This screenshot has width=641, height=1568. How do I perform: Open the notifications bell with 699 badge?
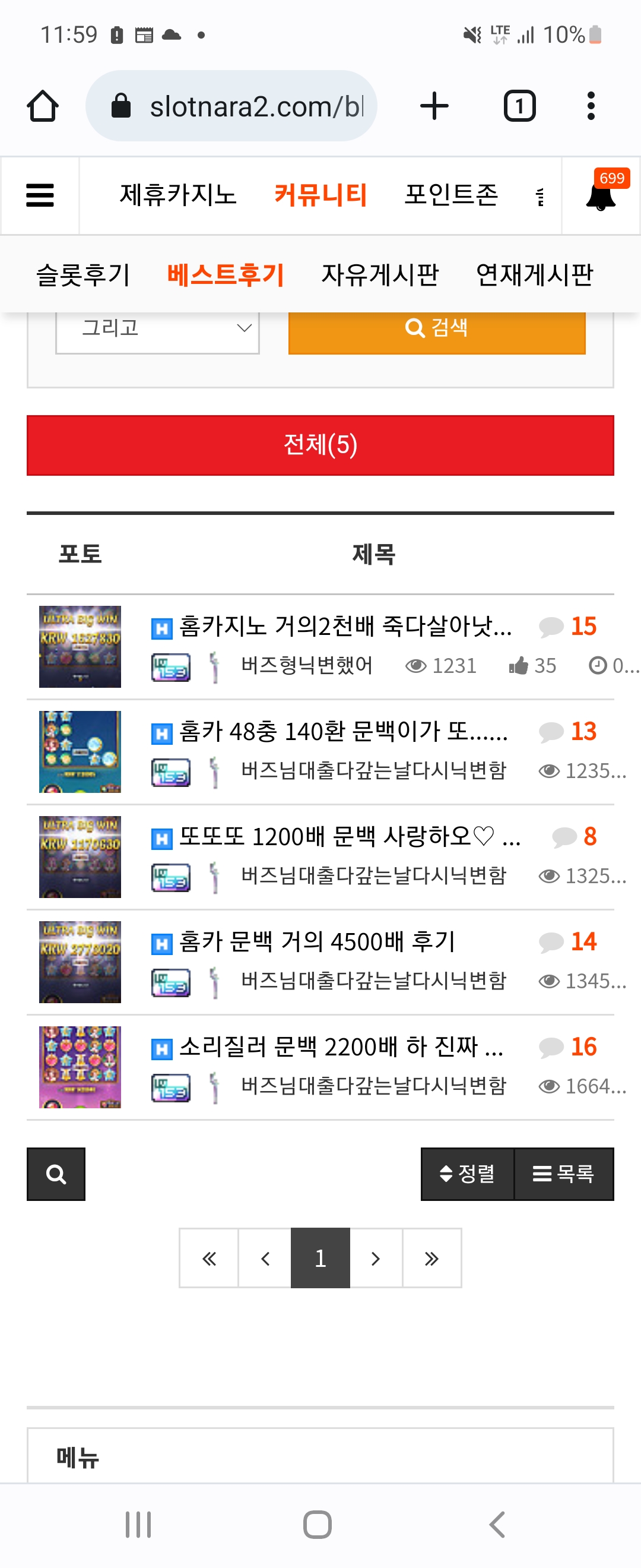coord(601,195)
